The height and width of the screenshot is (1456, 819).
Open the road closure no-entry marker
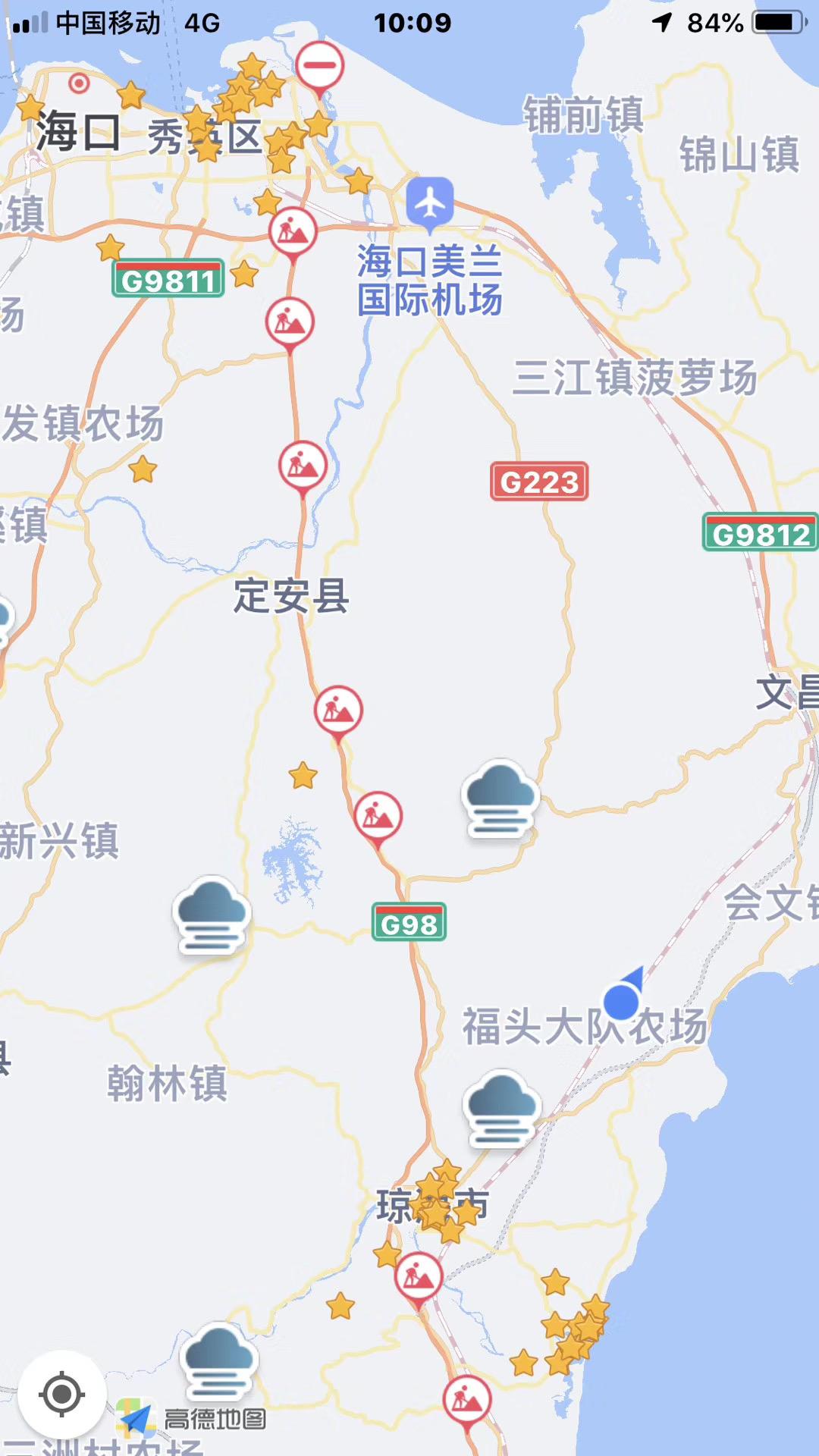pos(319,66)
